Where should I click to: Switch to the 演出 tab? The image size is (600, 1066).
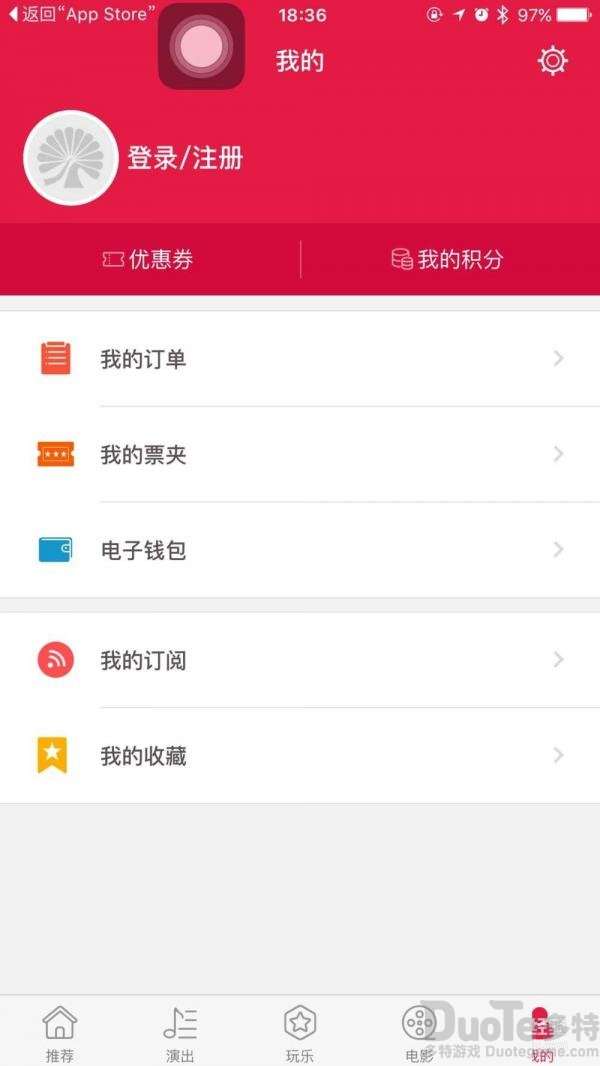pyautogui.click(x=180, y=1033)
